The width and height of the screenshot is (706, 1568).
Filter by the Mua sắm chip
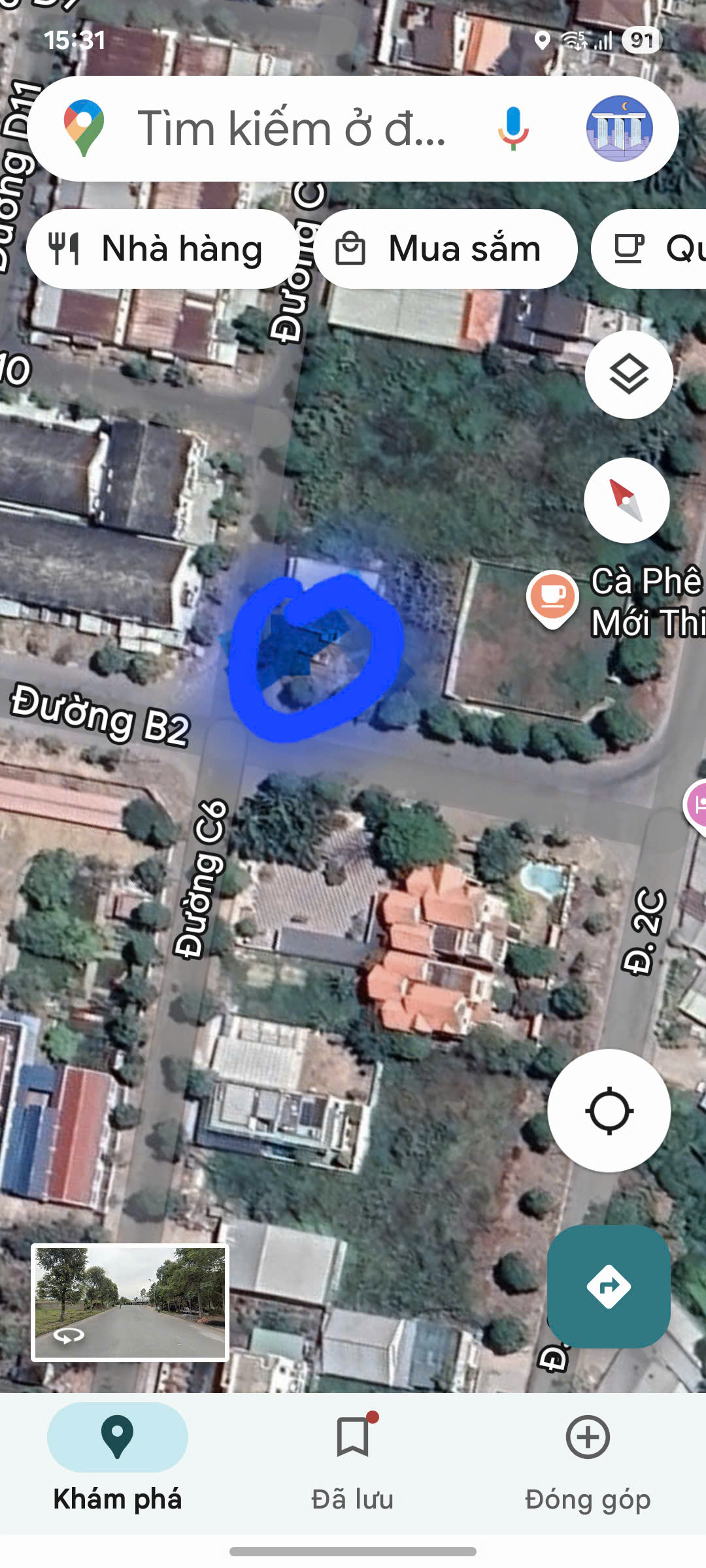446,249
